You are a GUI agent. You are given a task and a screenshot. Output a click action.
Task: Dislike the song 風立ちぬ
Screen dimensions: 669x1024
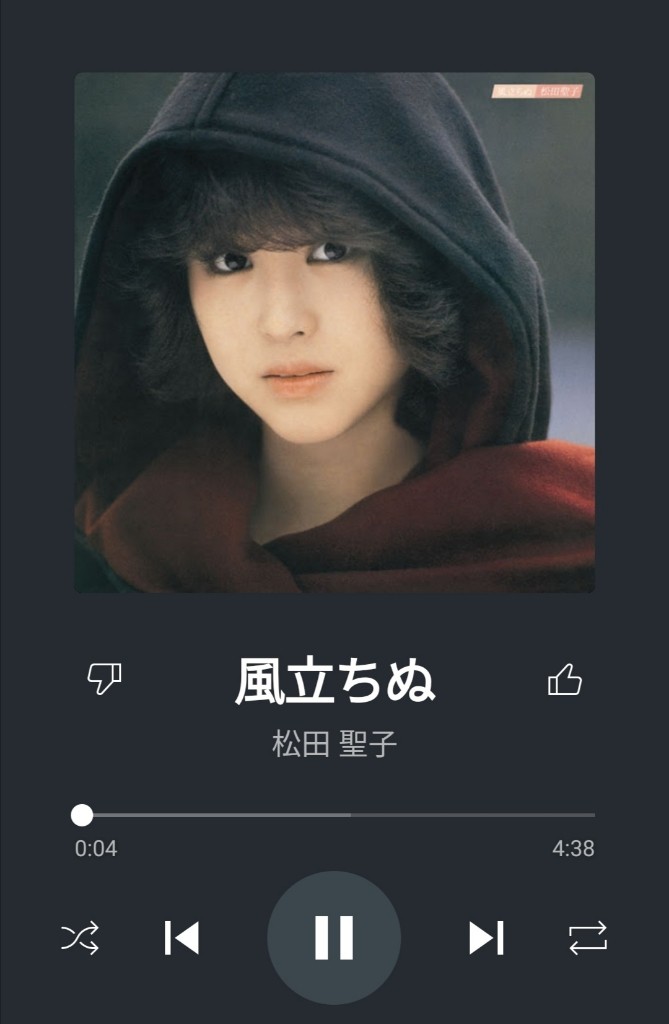click(104, 679)
